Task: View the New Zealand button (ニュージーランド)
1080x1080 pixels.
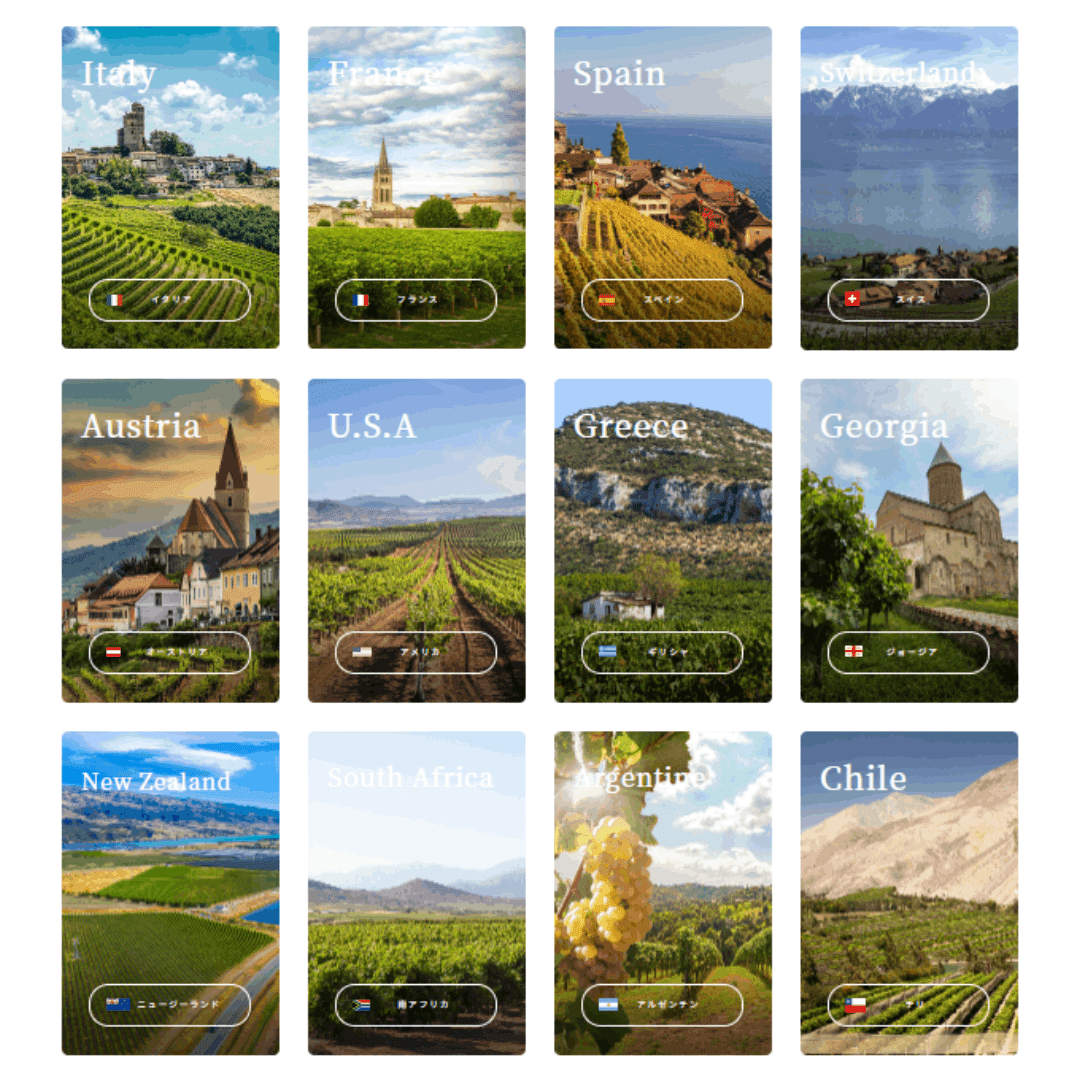Action: 170,1005
